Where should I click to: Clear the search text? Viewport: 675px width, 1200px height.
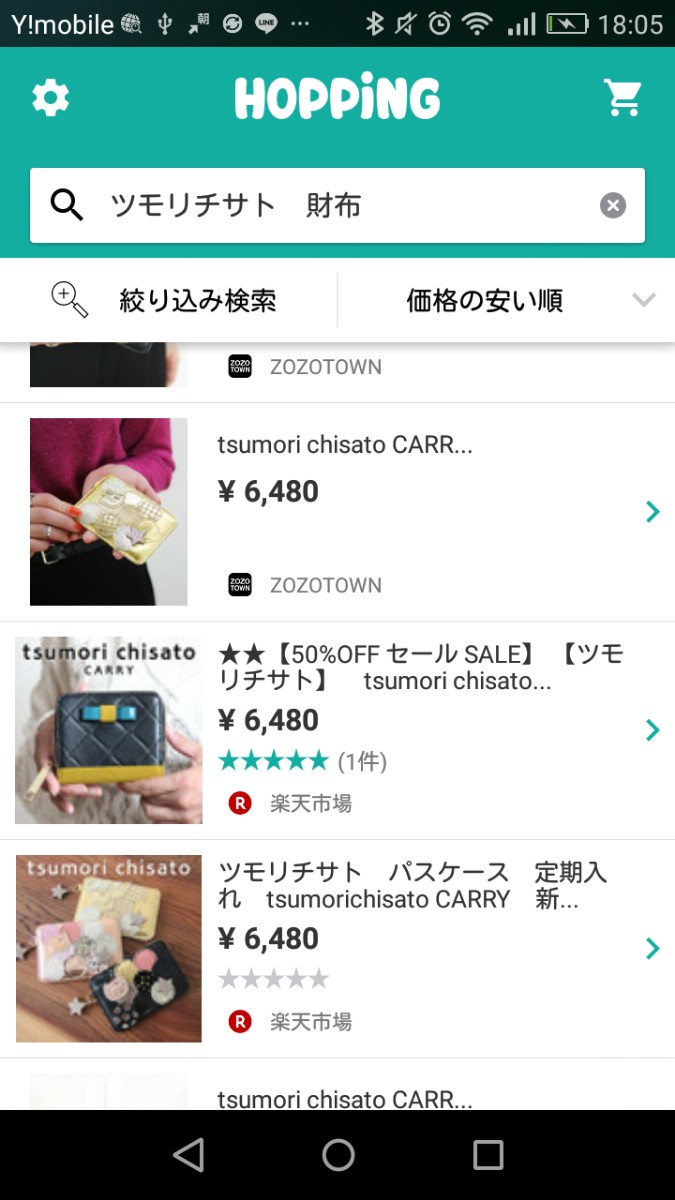tap(612, 206)
